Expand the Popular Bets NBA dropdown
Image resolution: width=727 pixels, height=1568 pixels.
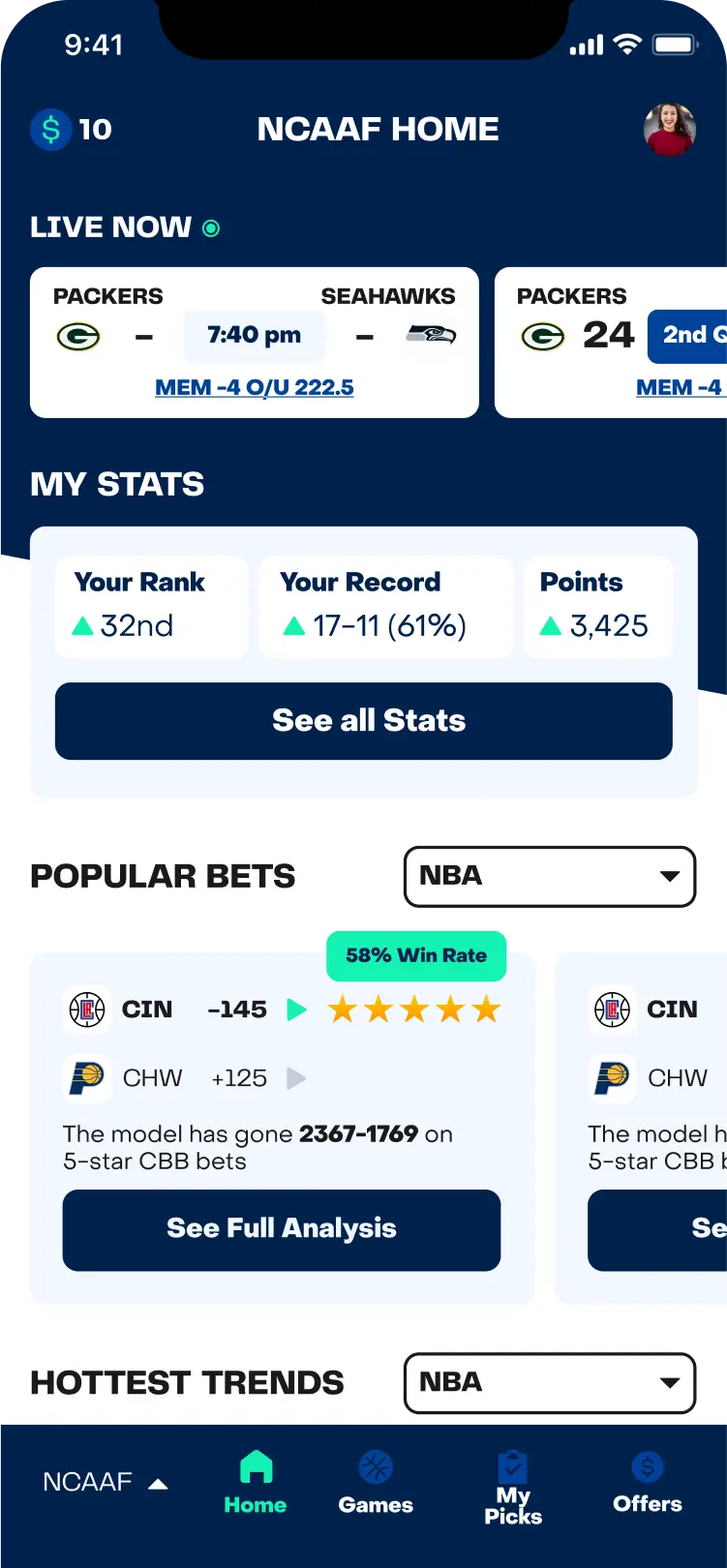click(x=549, y=876)
